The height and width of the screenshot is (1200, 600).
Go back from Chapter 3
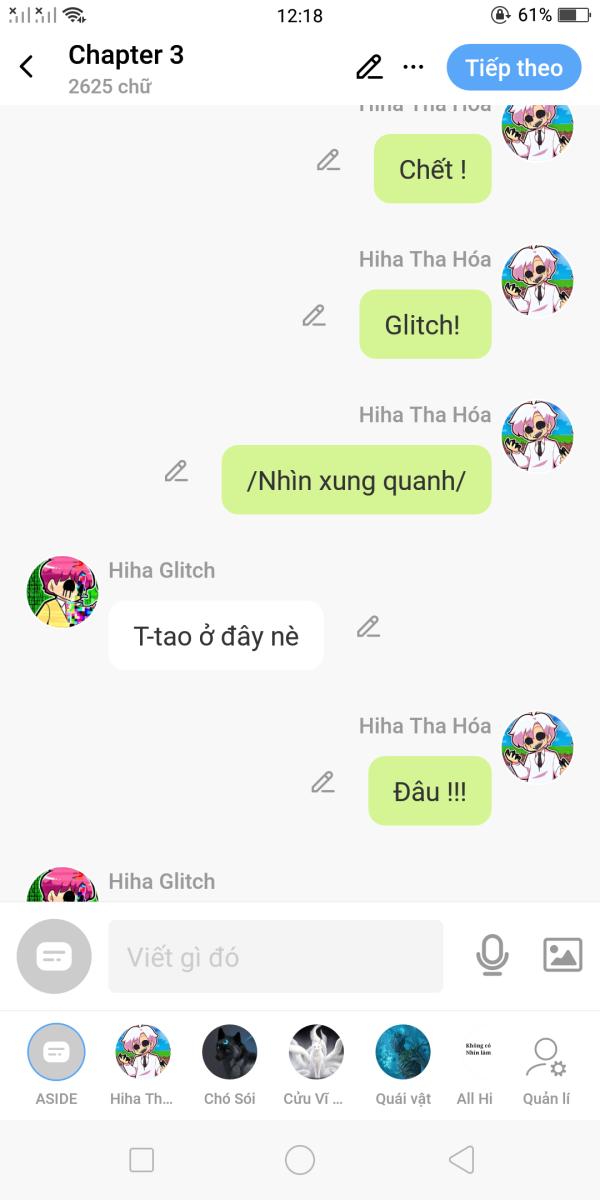27,67
